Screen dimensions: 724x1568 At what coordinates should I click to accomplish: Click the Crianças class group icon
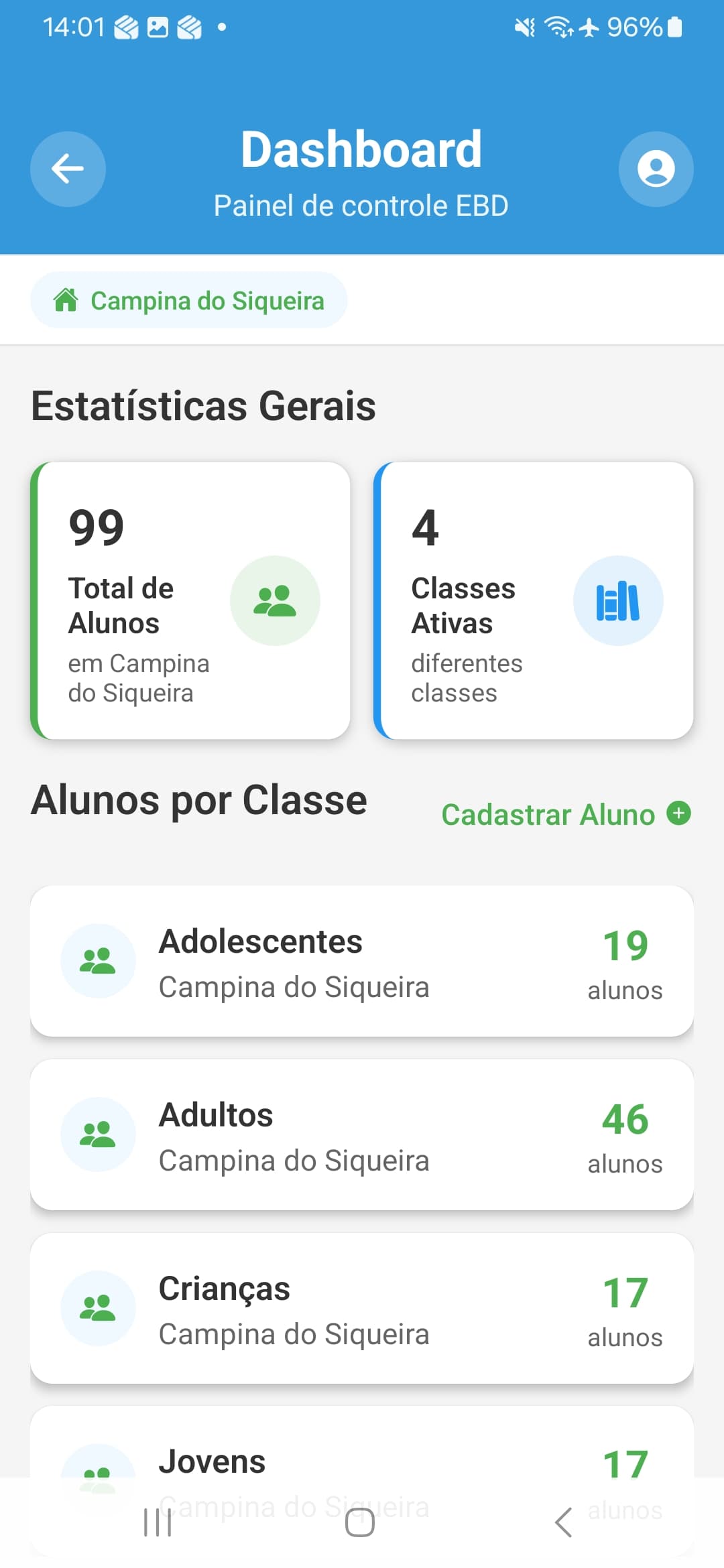click(98, 1307)
